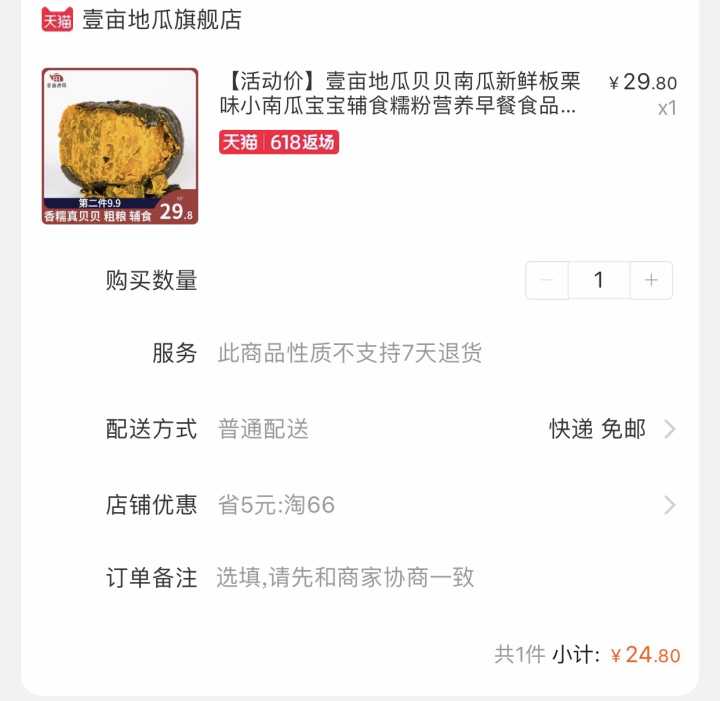Open the 壹亩地瓜旗舰店 store page
This screenshot has height=701, width=720.
pyautogui.click(x=160, y=19)
